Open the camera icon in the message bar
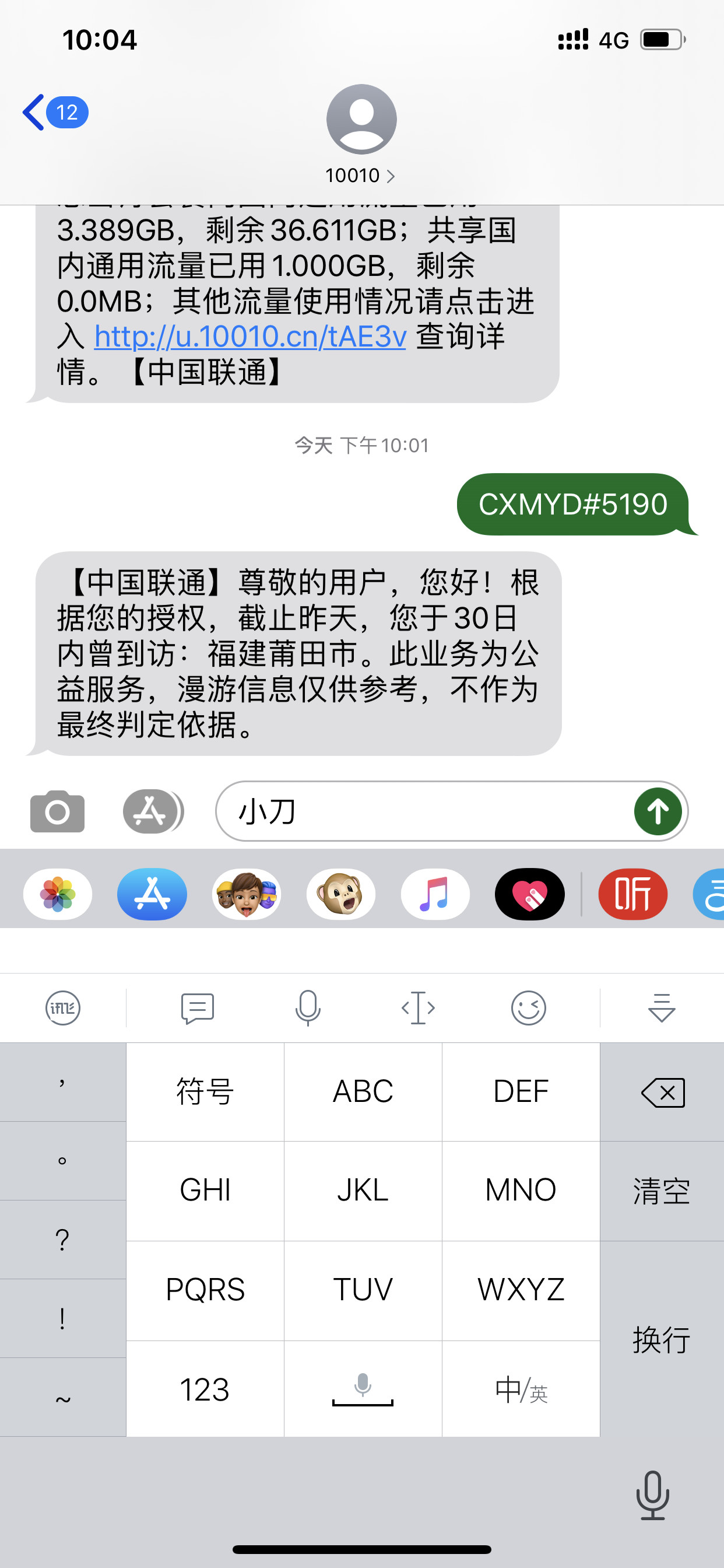This screenshot has height=1568, width=724. click(57, 811)
